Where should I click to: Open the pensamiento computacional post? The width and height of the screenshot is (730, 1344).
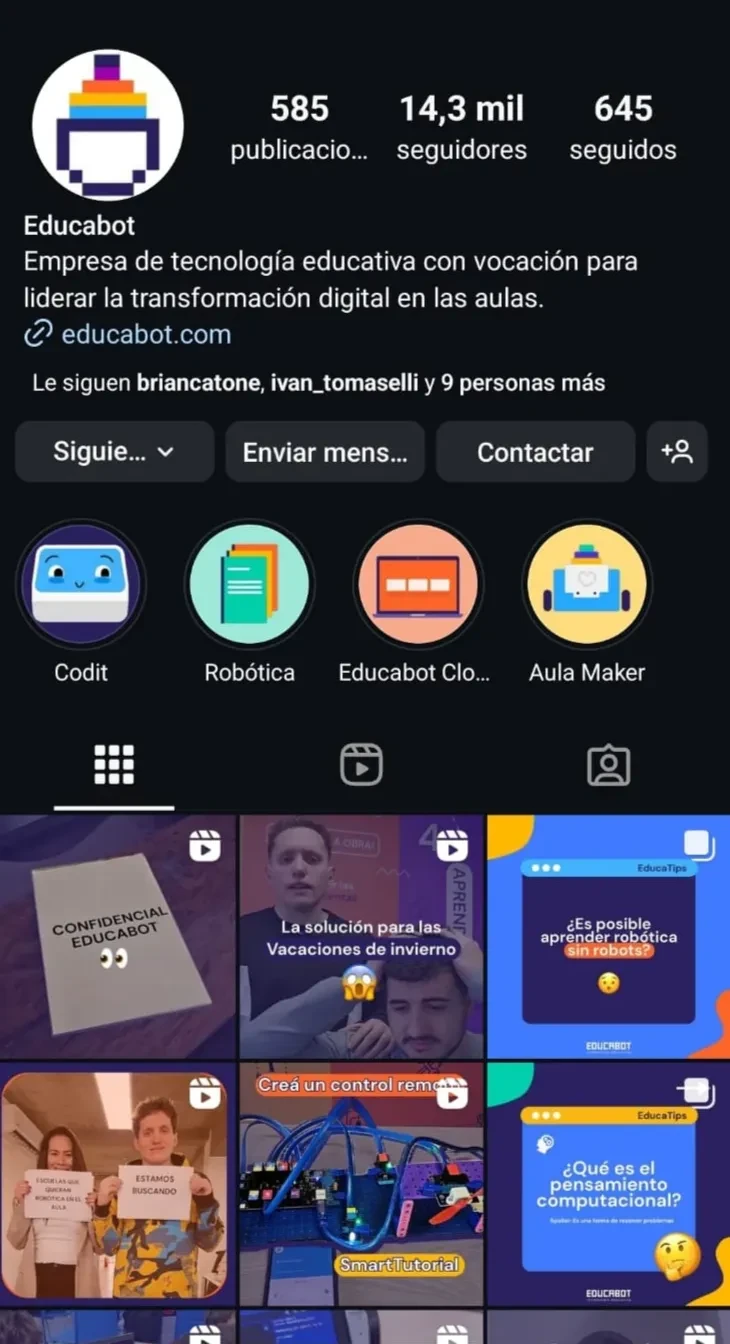tap(608, 1184)
